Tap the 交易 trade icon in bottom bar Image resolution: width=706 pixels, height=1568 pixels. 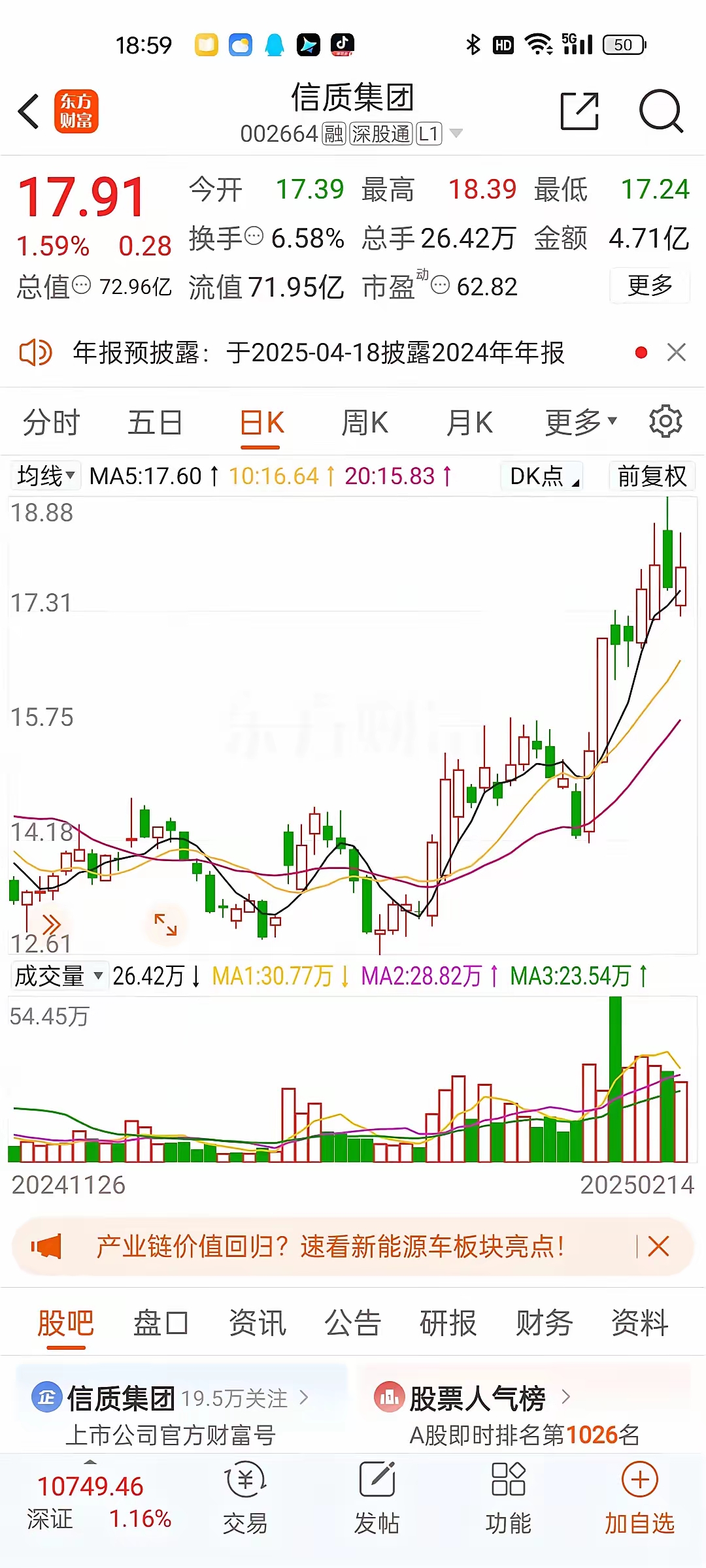coord(244,1496)
